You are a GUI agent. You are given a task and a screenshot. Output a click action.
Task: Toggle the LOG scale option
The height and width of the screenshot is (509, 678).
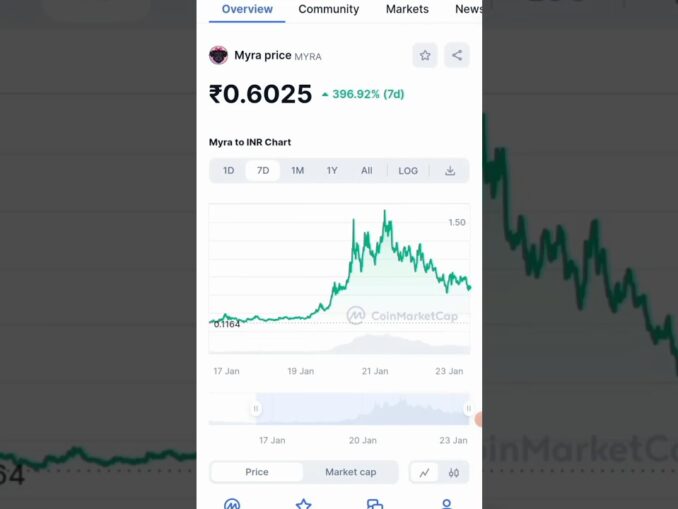coord(408,171)
